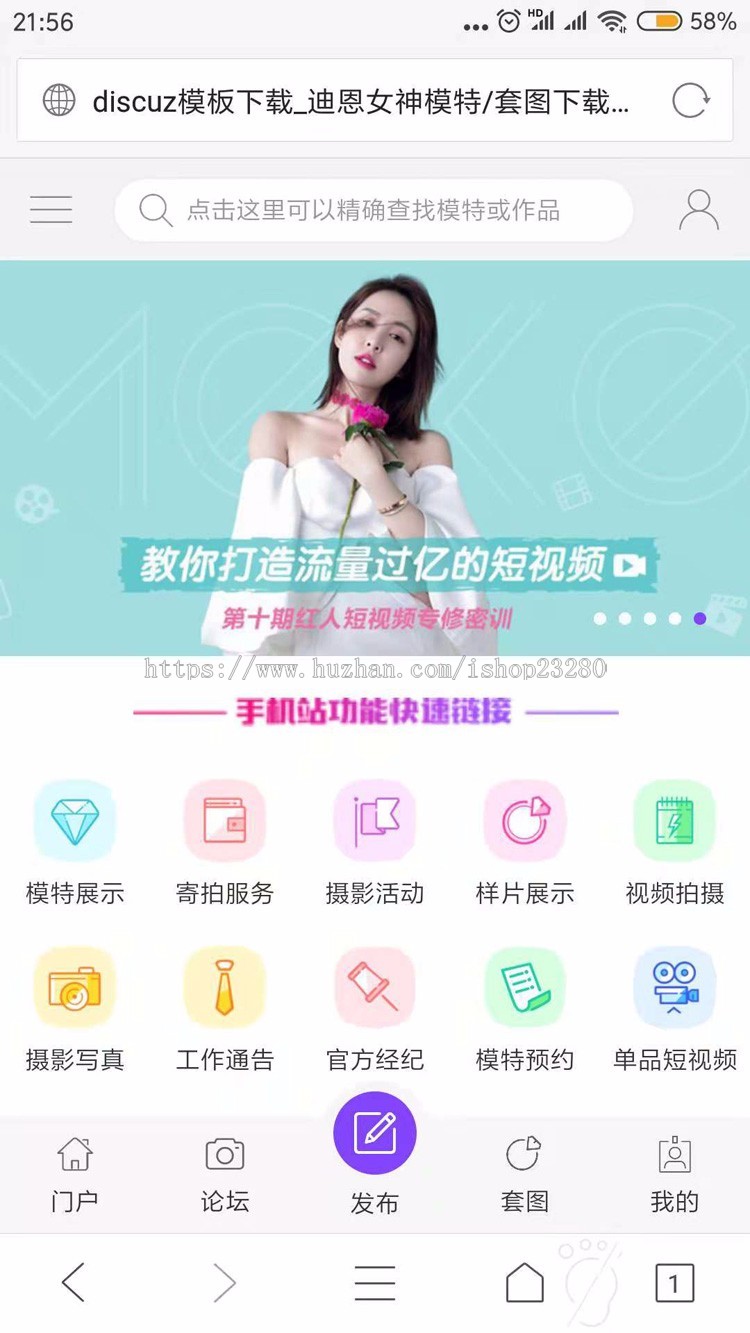Viewport: 750px width, 1333px height.
Task: Tap the search box for models or works
Action: 373,210
